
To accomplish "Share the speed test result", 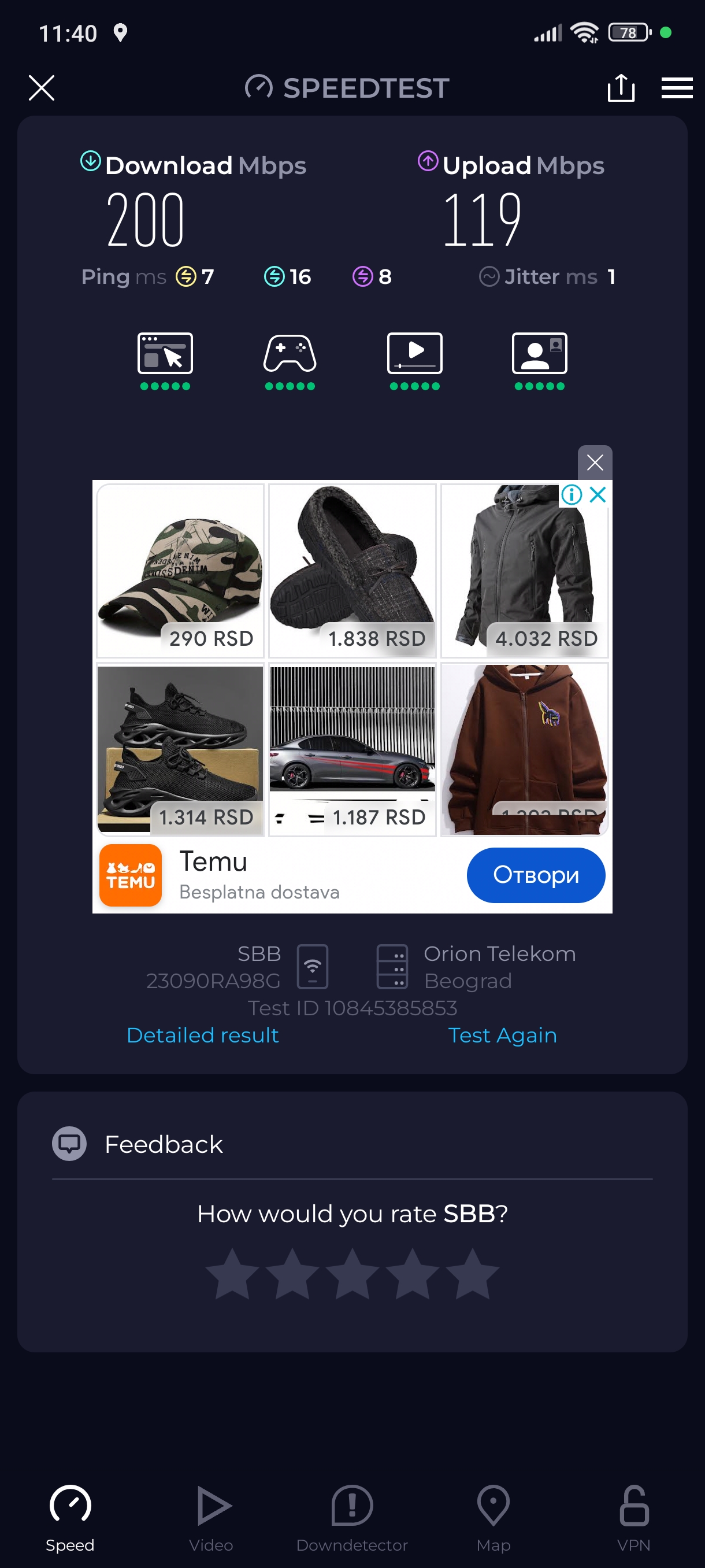I will (621, 88).
